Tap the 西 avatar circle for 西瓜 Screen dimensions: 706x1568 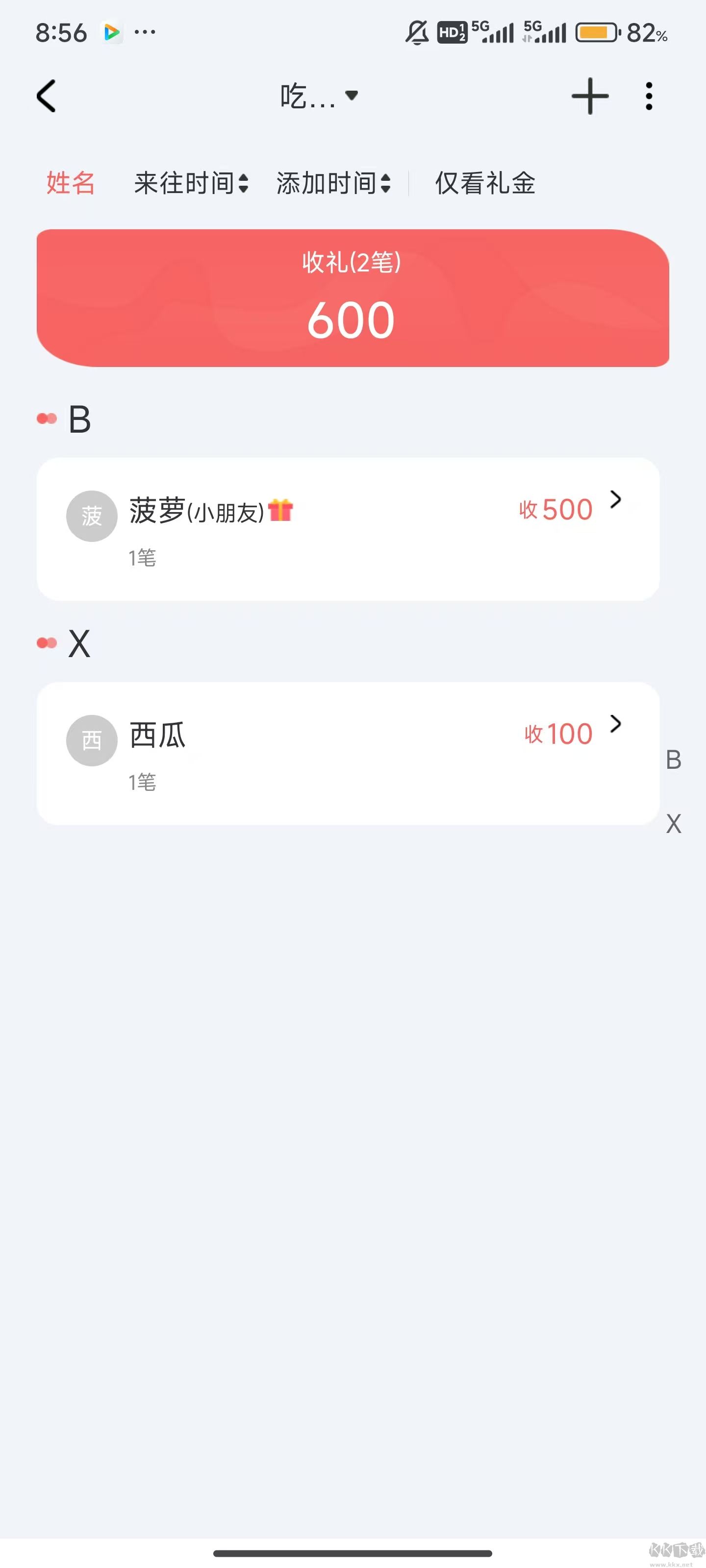(x=92, y=739)
